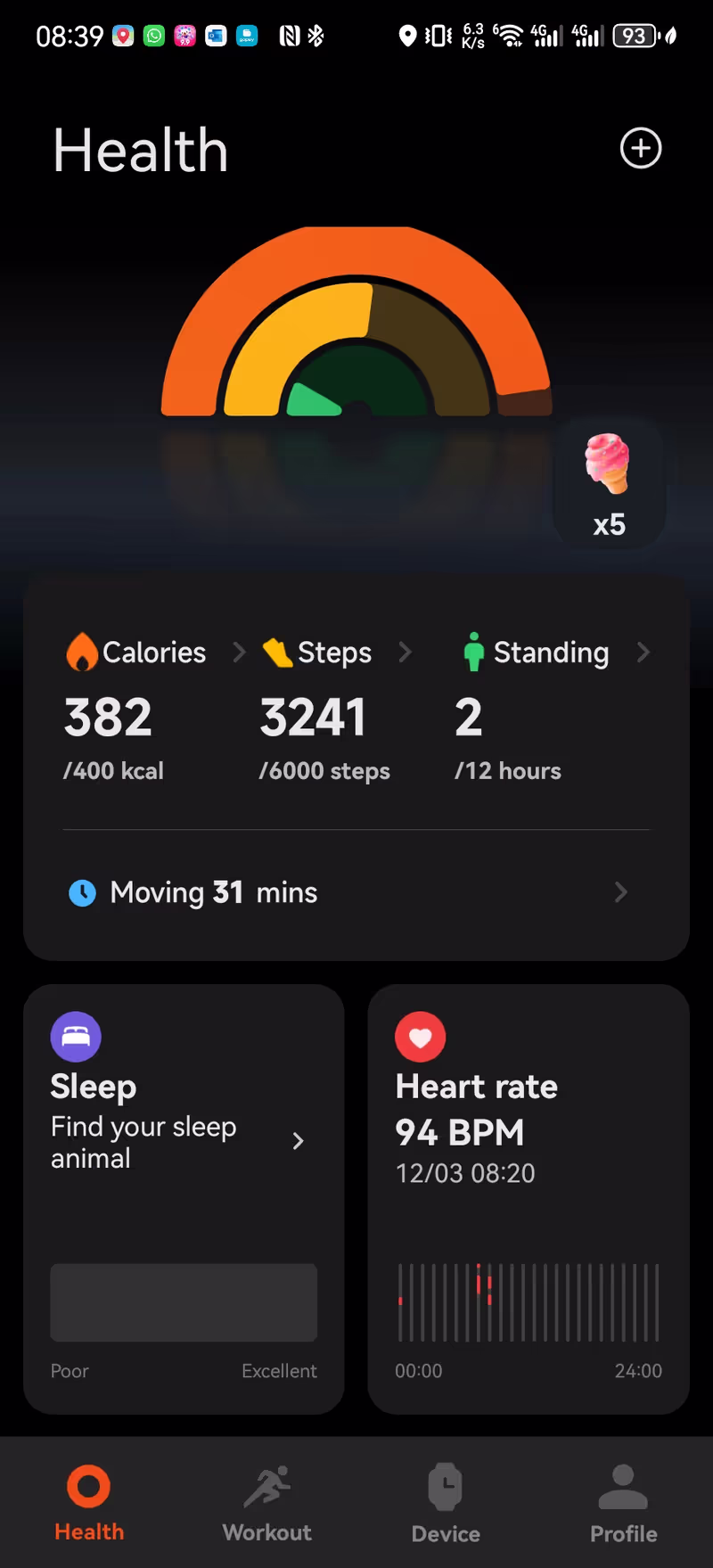View Calories details
The image size is (713, 1568).
tap(153, 653)
